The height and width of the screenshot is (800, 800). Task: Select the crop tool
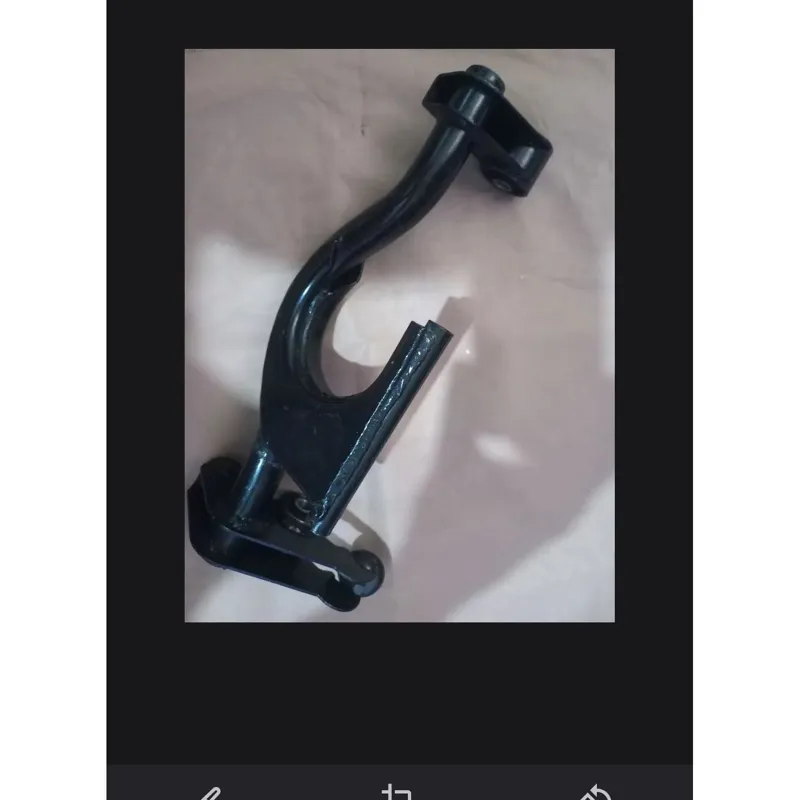pos(397,793)
